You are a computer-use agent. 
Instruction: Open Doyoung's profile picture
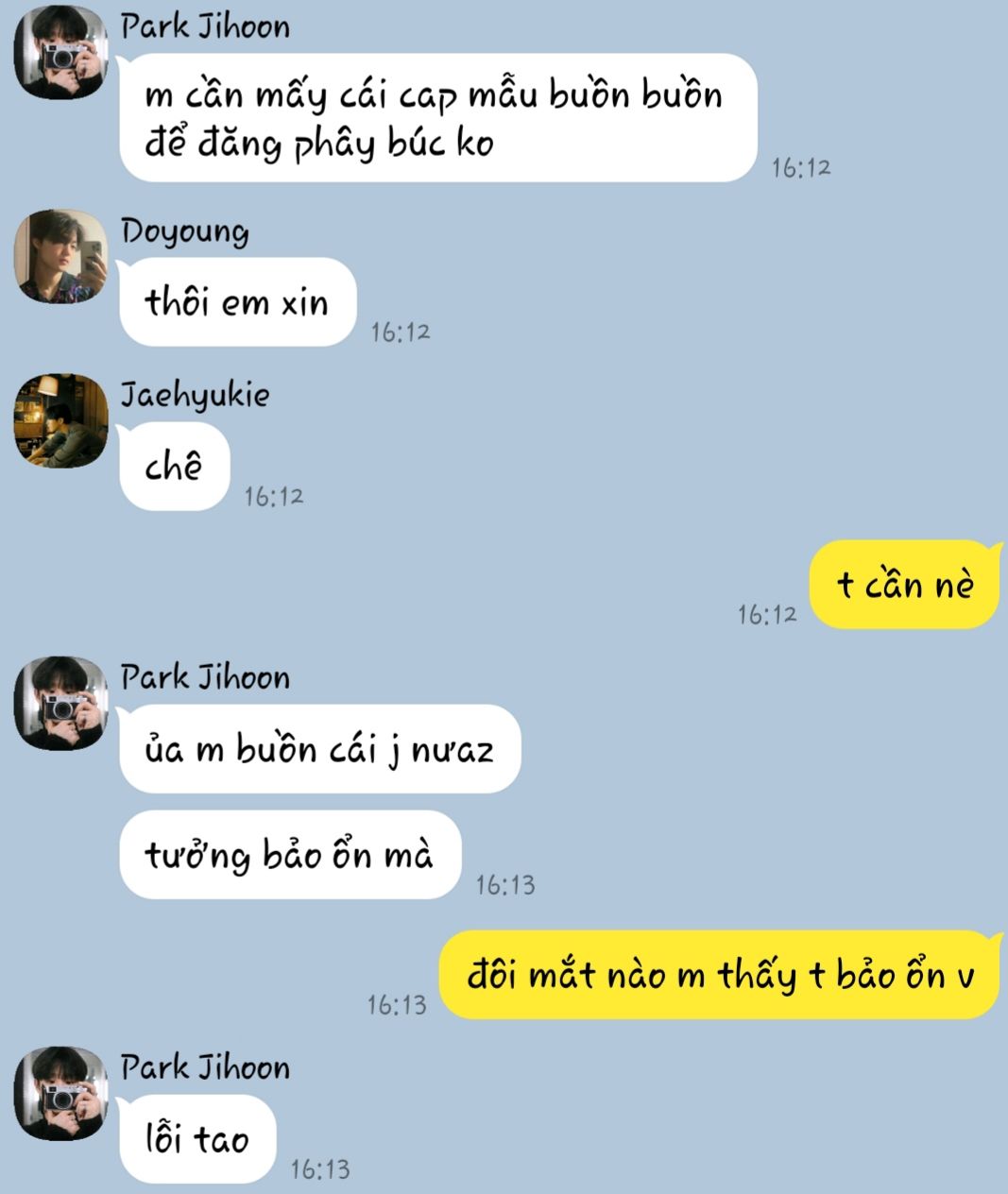click(x=60, y=257)
